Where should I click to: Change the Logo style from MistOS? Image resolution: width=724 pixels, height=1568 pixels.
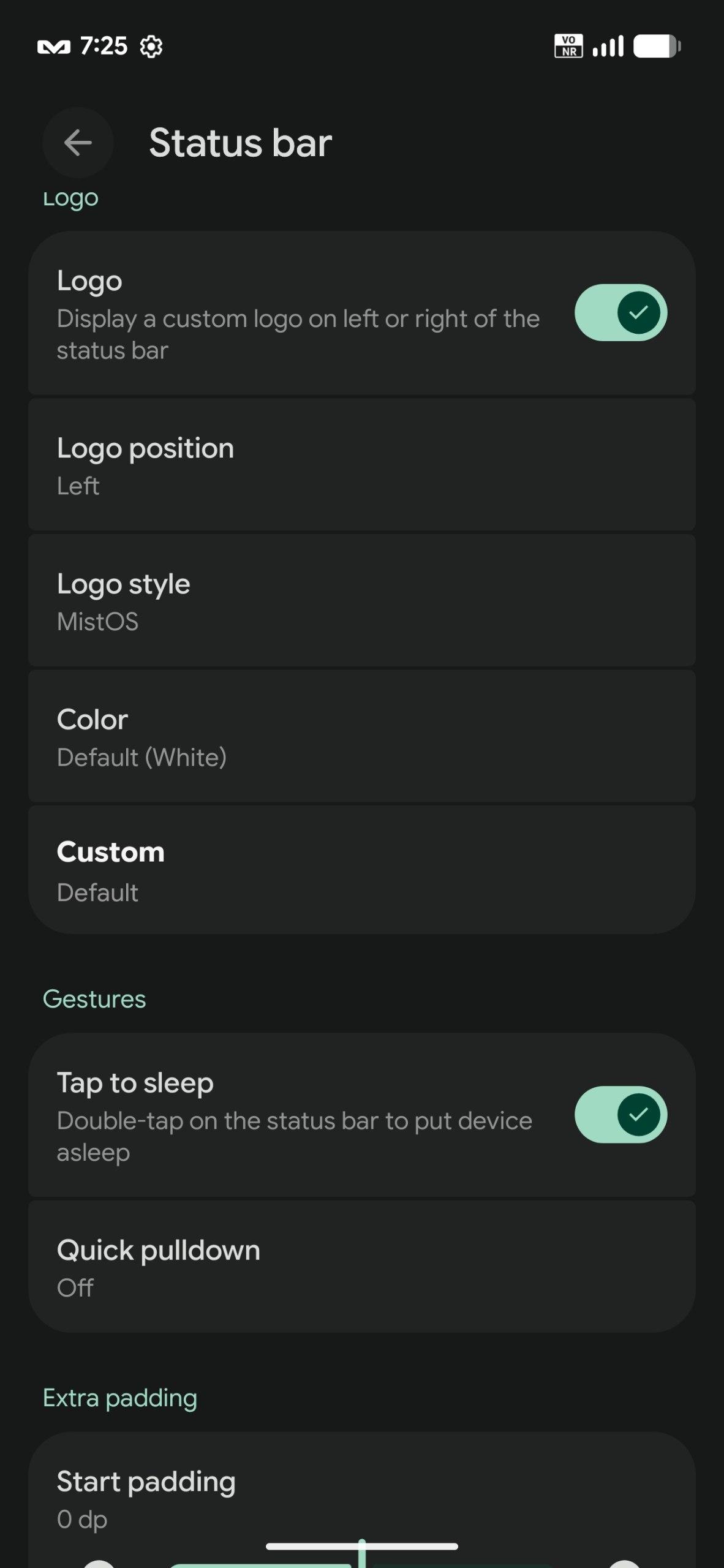pyautogui.click(x=361, y=601)
